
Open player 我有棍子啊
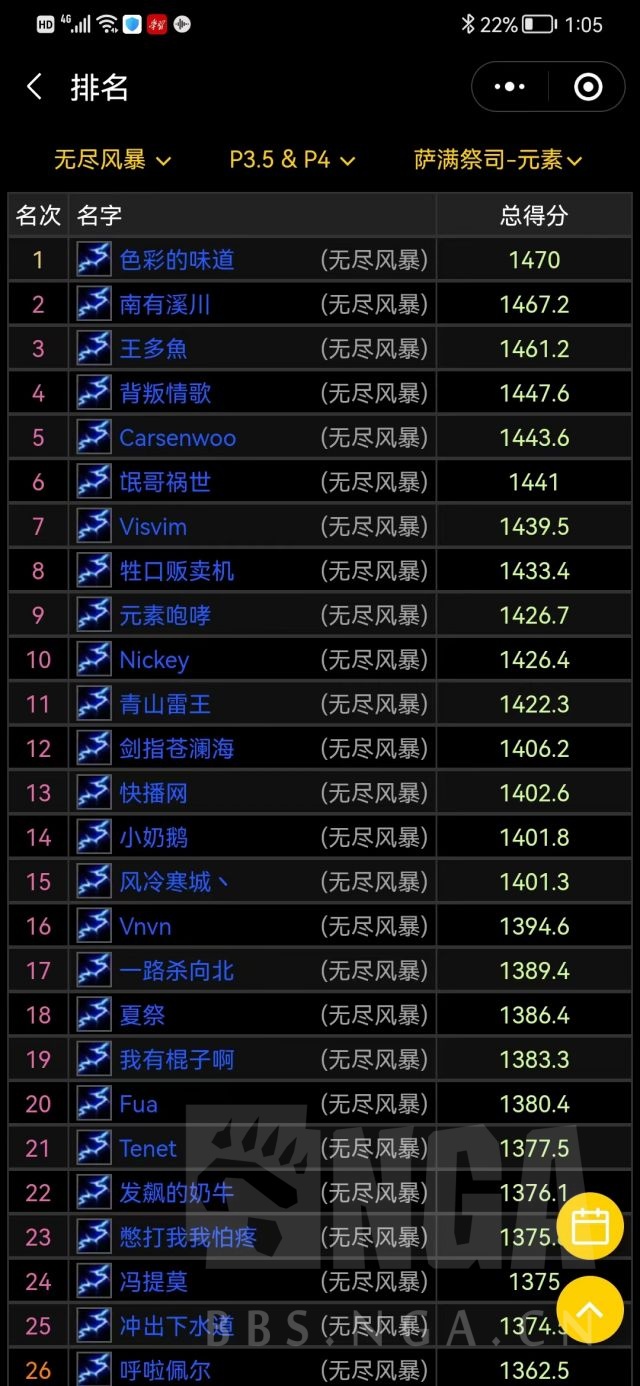coord(177,1060)
